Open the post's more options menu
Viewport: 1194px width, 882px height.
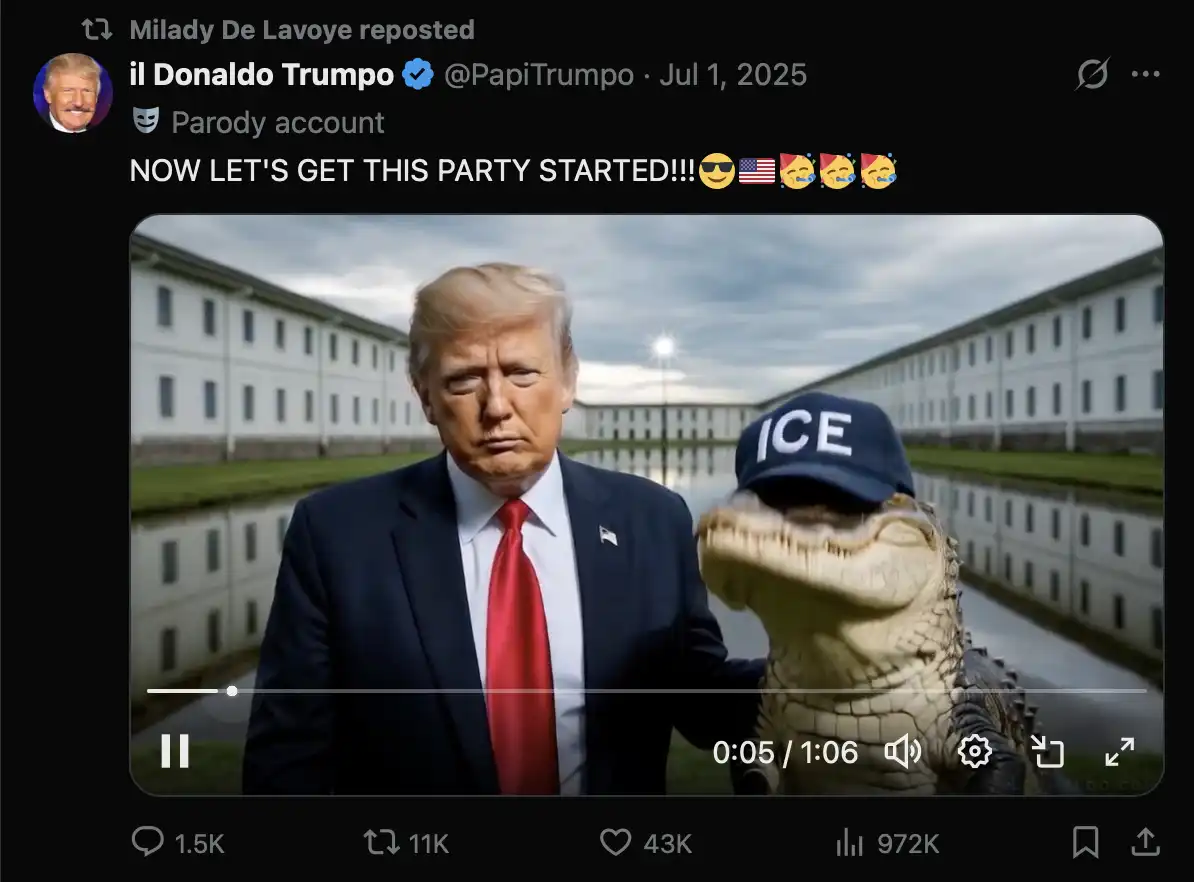1145,74
